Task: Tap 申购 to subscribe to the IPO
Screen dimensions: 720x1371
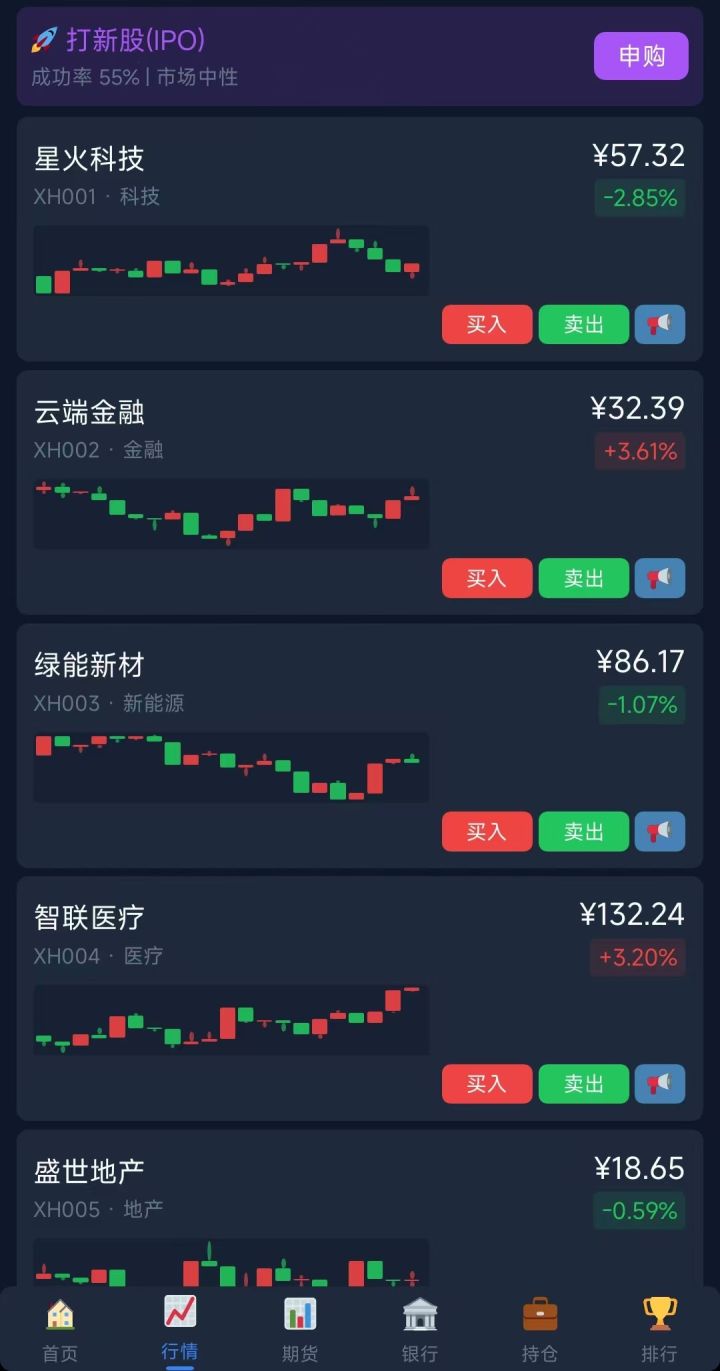Action: click(x=641, y=56)
